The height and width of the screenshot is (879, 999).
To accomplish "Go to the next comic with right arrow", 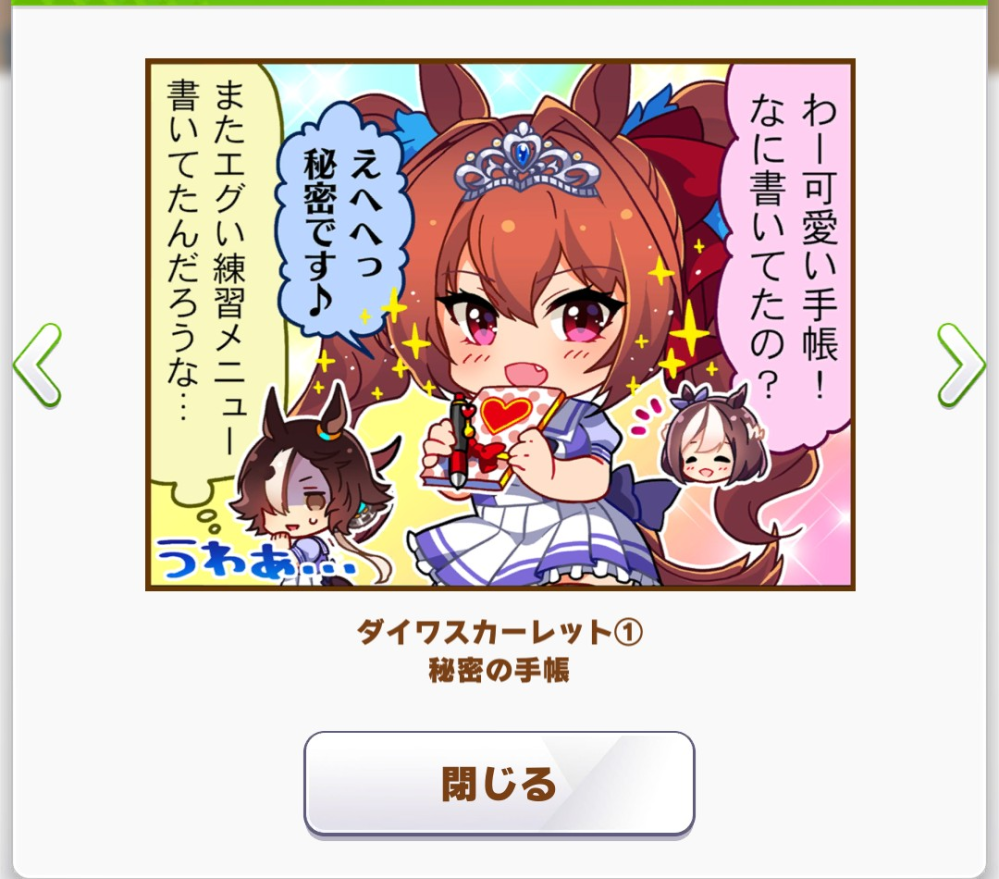I will pyautogui.click(x=961, y=365).
